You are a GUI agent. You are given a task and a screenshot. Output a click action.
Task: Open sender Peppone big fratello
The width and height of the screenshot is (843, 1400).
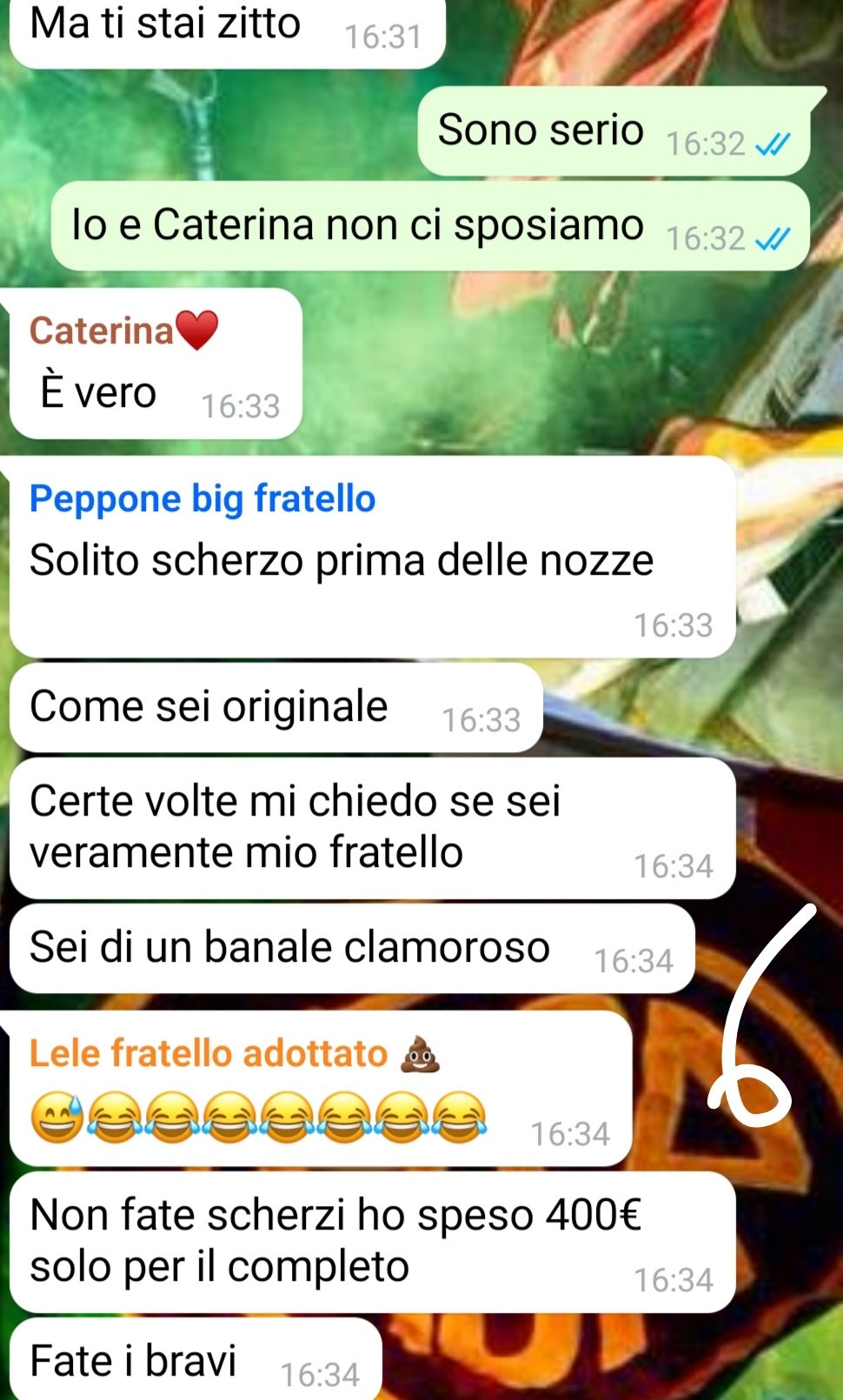pyautogui.click(x=202, y=499)
